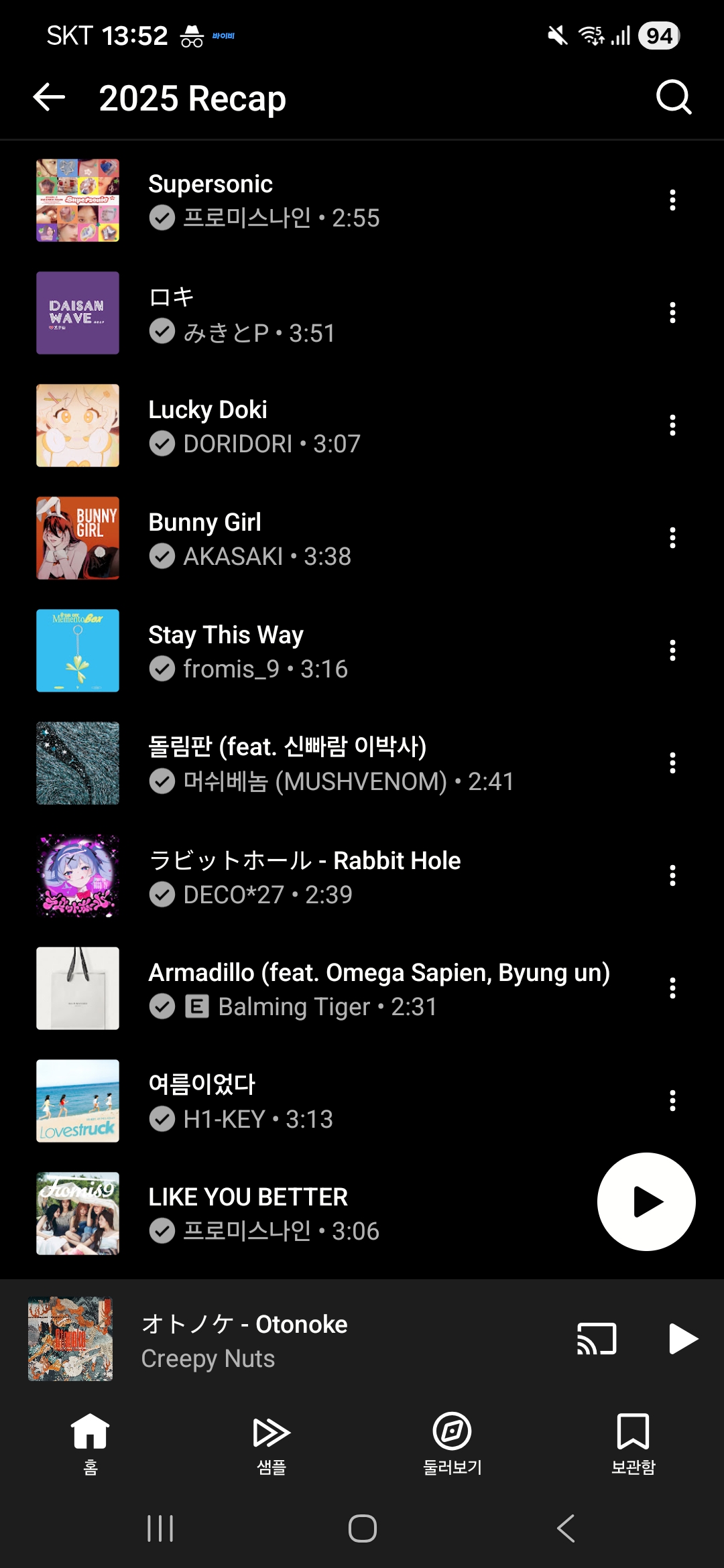Viewport: 724px width, 1568px height.
Task: Open menu for Armadillo by Balming Tiger
Action: [672, 988]
